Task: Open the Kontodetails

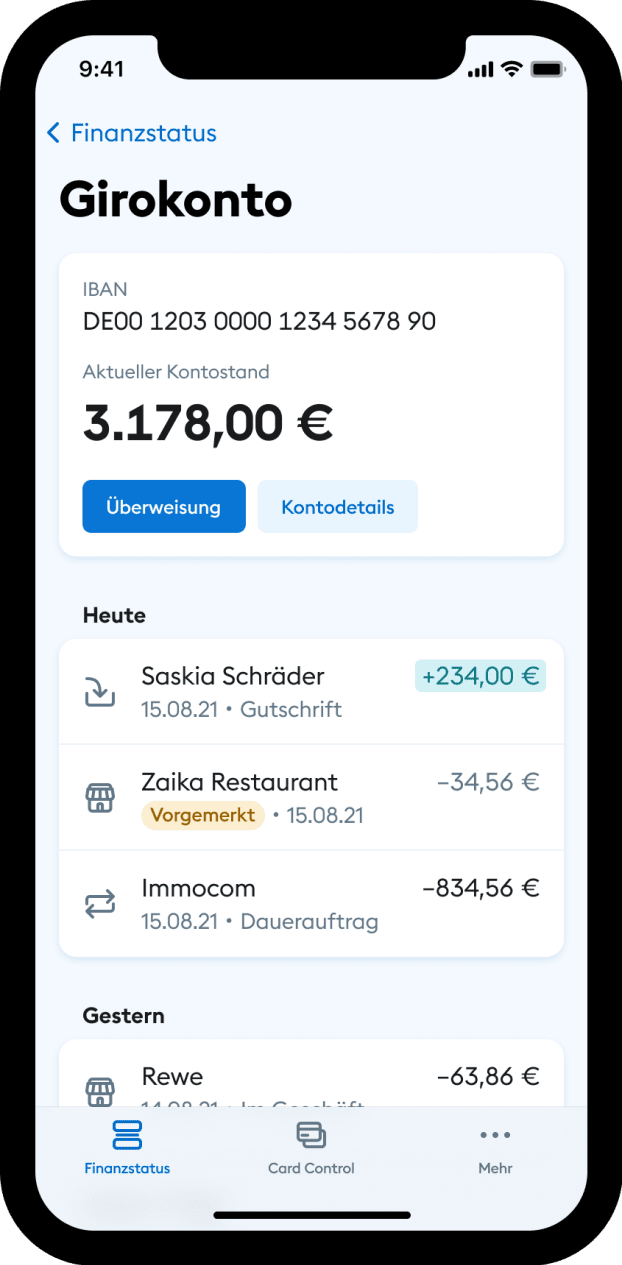Action: [338, 507]
